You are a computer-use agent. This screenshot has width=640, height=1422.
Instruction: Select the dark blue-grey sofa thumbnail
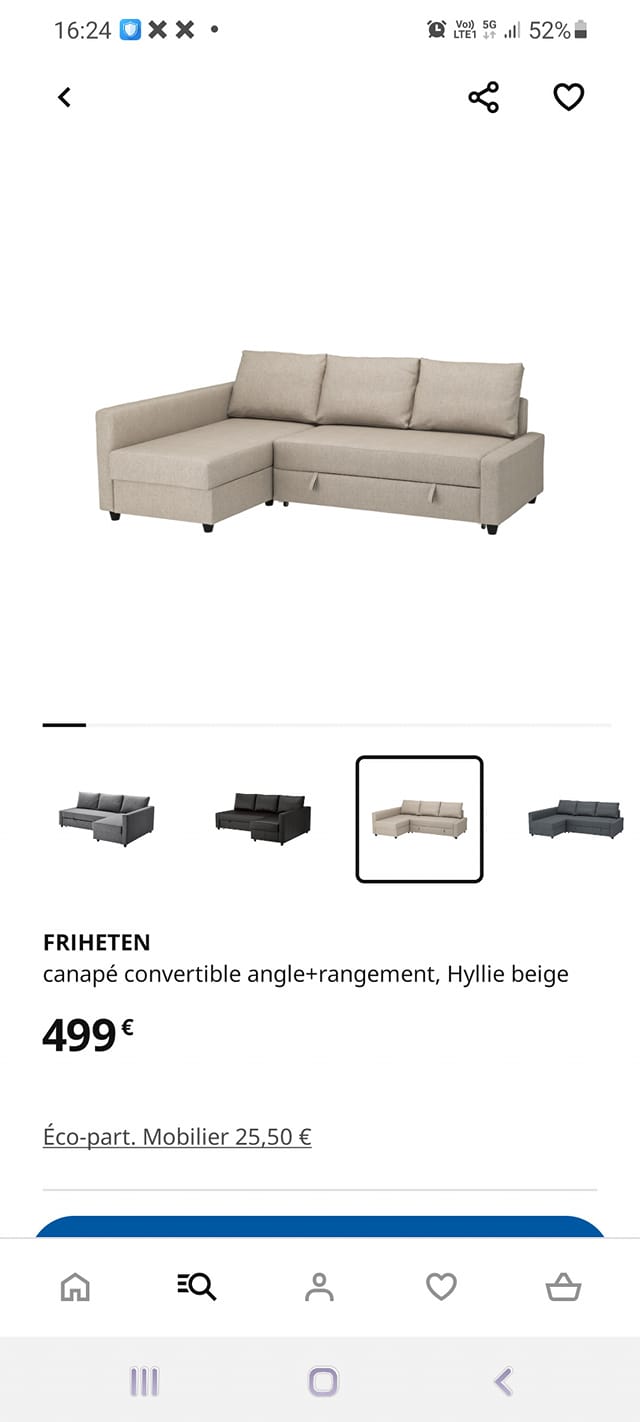(x=576, y=819)
